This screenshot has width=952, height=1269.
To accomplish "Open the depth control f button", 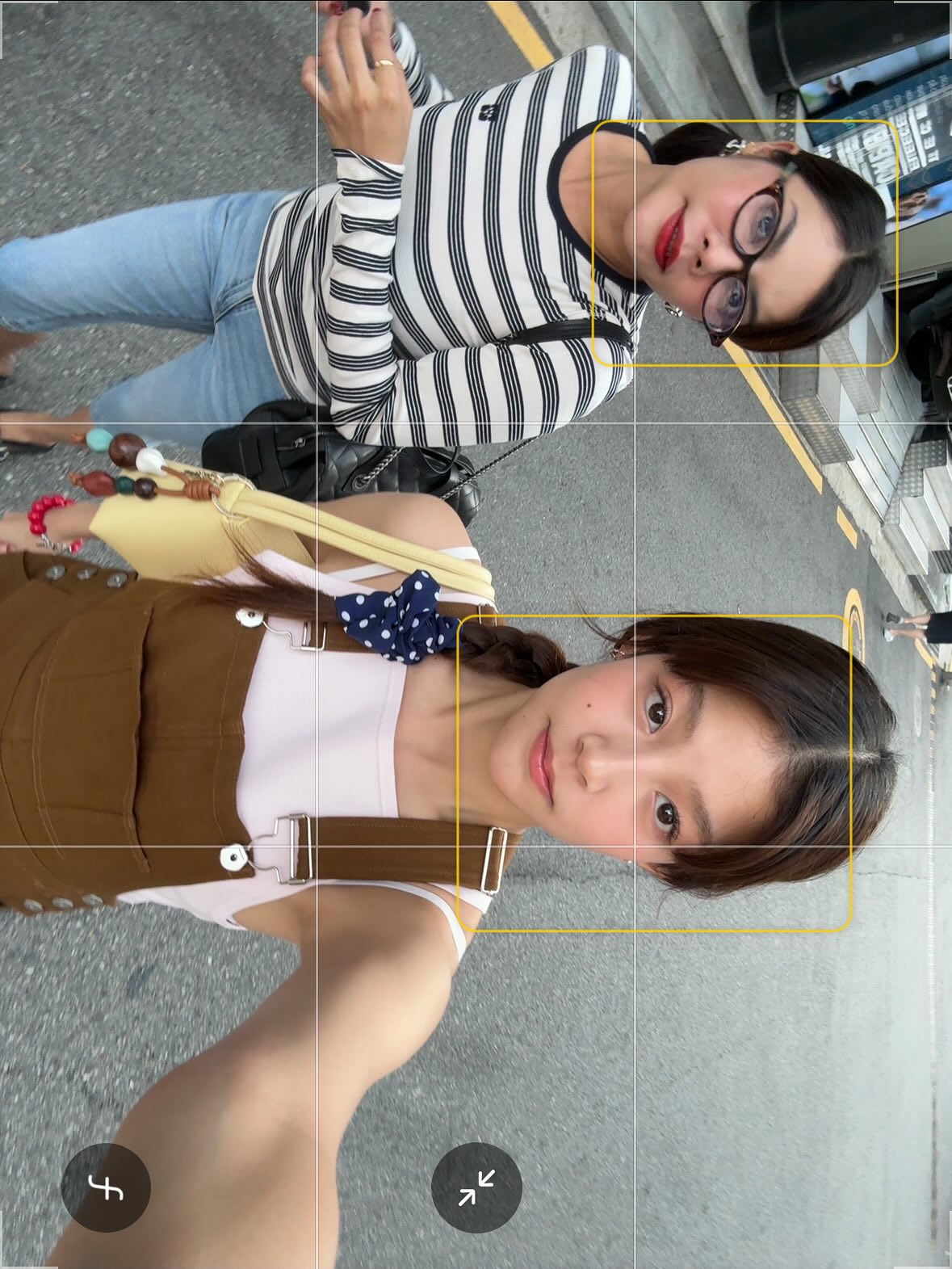I will pyautogui.click(x=106, y=1187).
